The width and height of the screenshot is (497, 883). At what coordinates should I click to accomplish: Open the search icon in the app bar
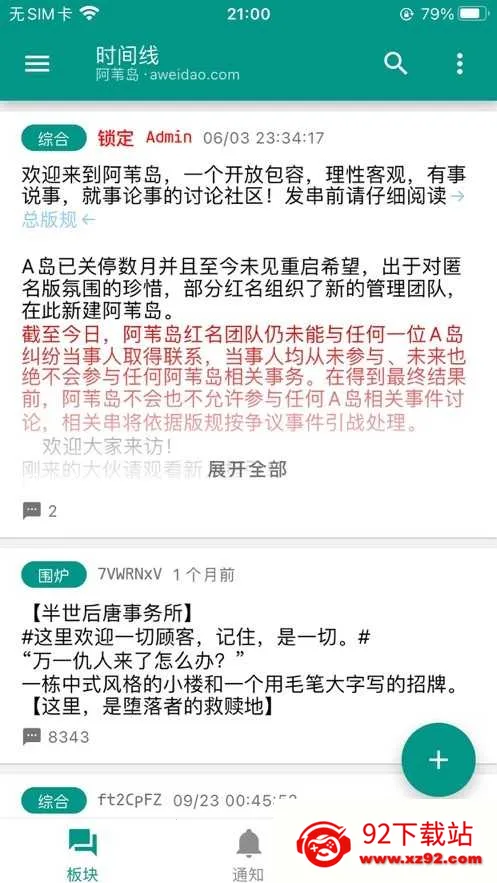tap(396, 64)
